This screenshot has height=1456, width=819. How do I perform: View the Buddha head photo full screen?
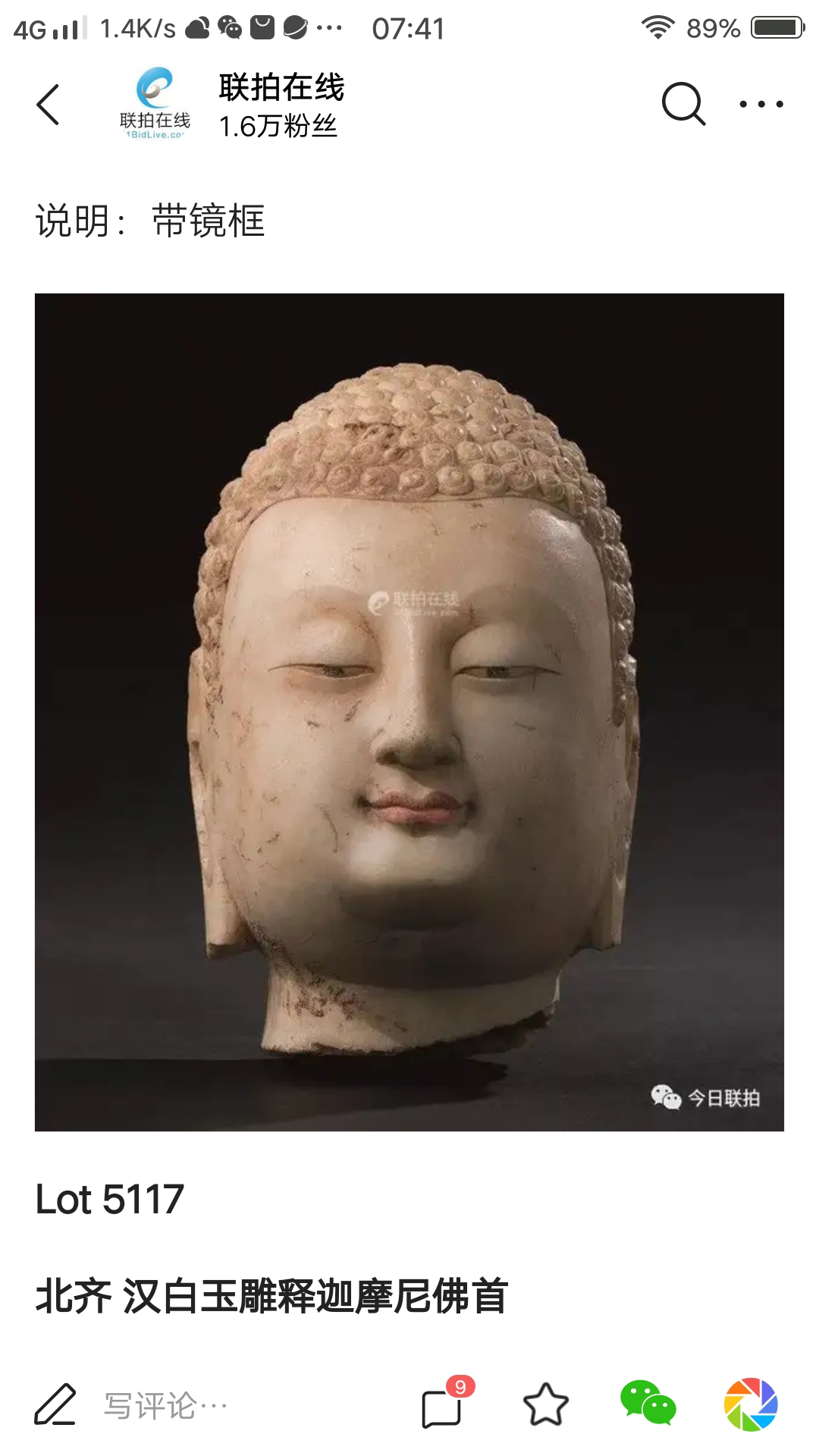(409, 712)
